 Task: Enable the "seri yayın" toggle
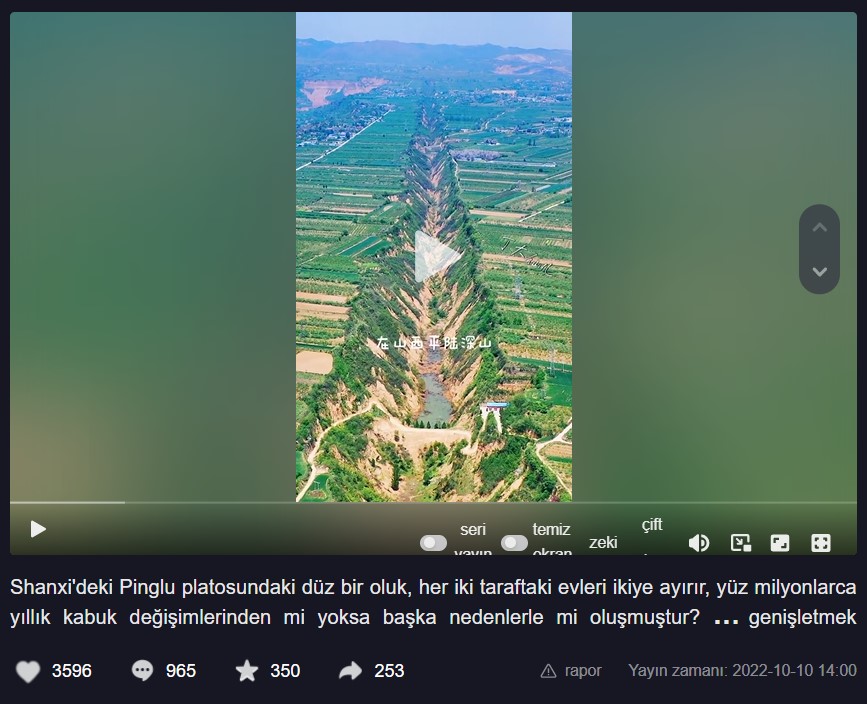(434, 542)
